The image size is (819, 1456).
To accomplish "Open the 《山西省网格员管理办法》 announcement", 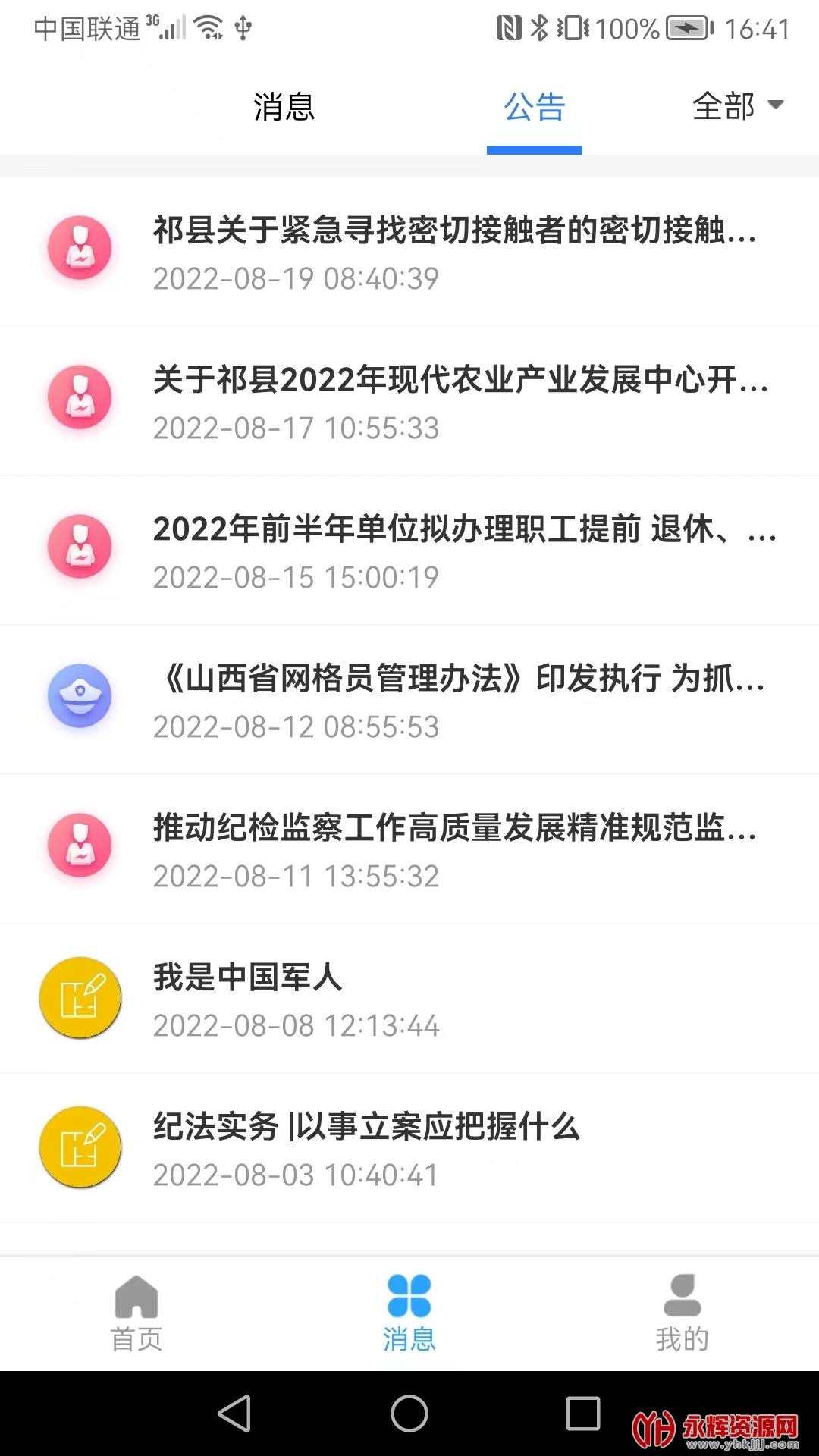I will tap(455, 700).
